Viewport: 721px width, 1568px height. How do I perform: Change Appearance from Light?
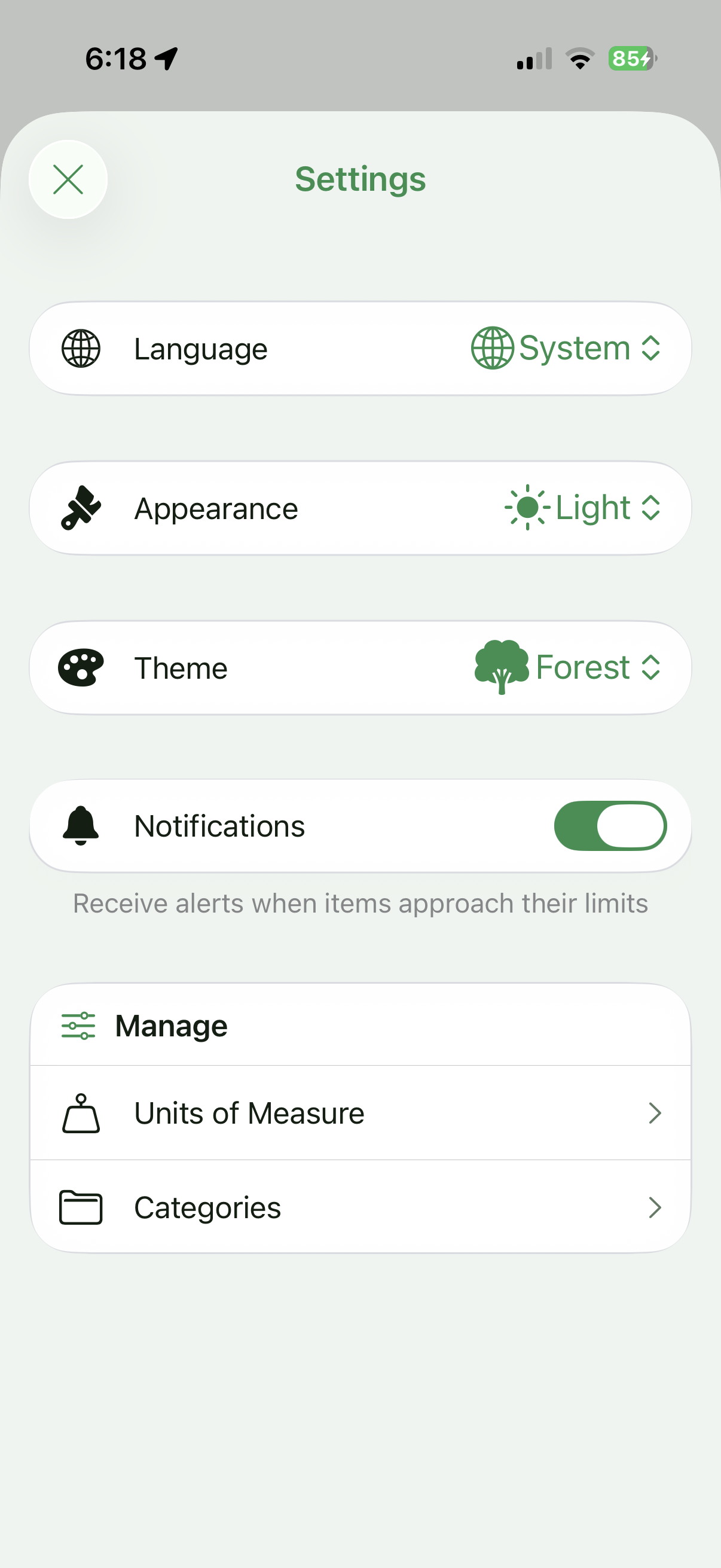(x=582, y=508)
